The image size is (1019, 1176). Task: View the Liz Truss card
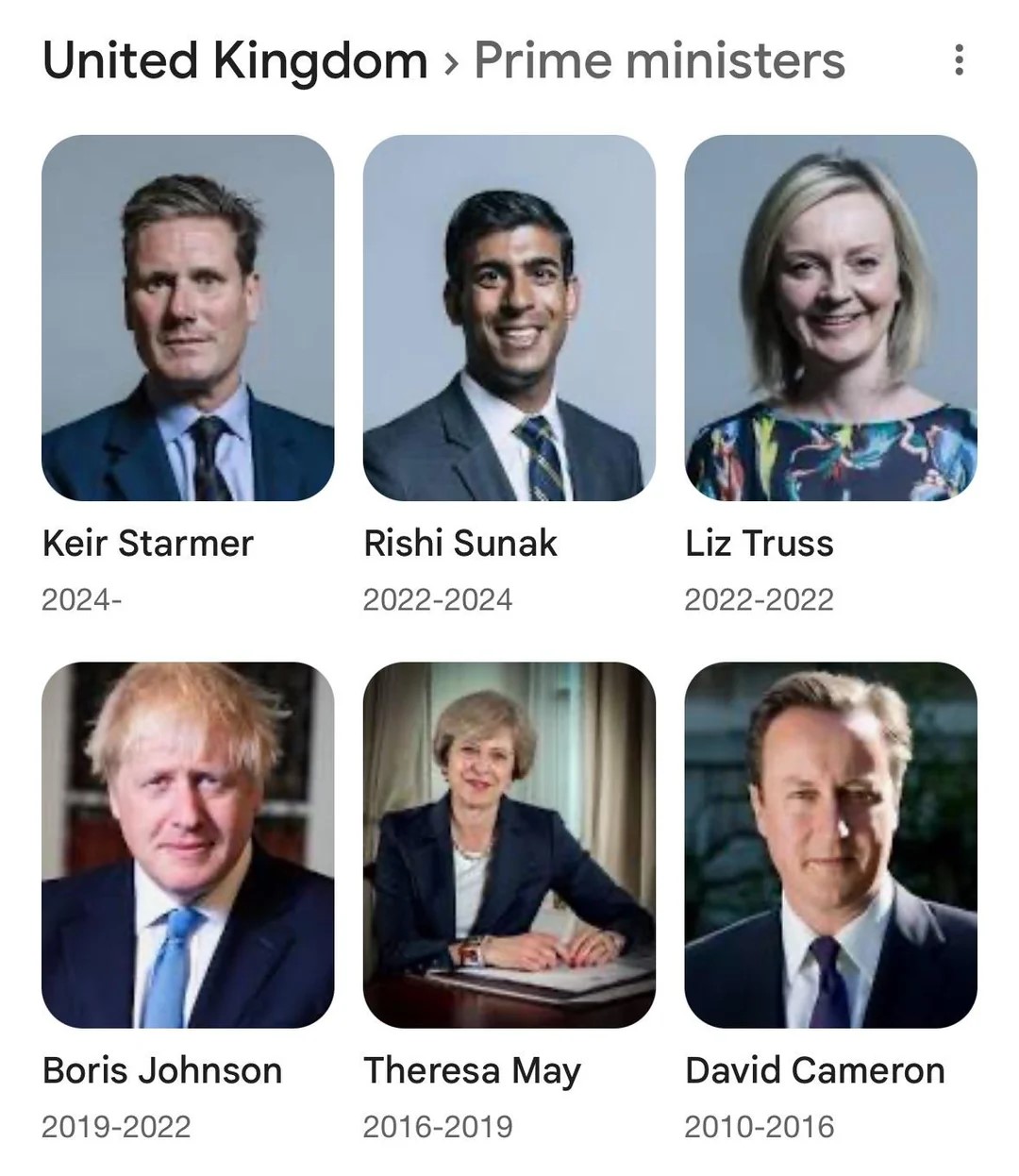[830, 318]
